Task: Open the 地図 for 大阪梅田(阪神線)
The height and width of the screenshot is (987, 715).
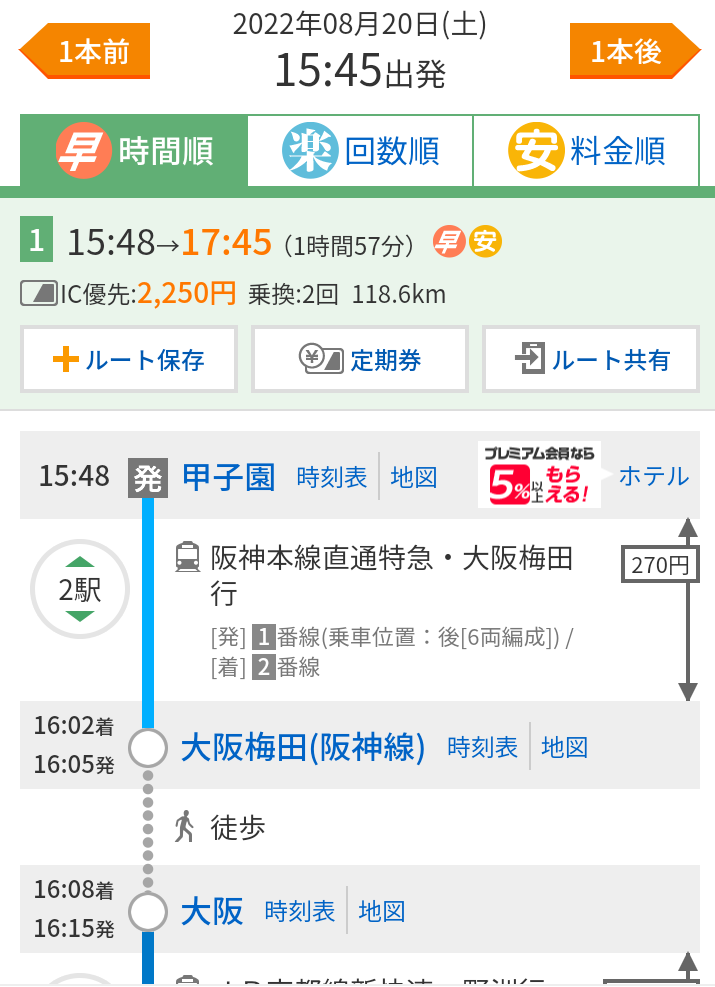Action: coord(565,747)
